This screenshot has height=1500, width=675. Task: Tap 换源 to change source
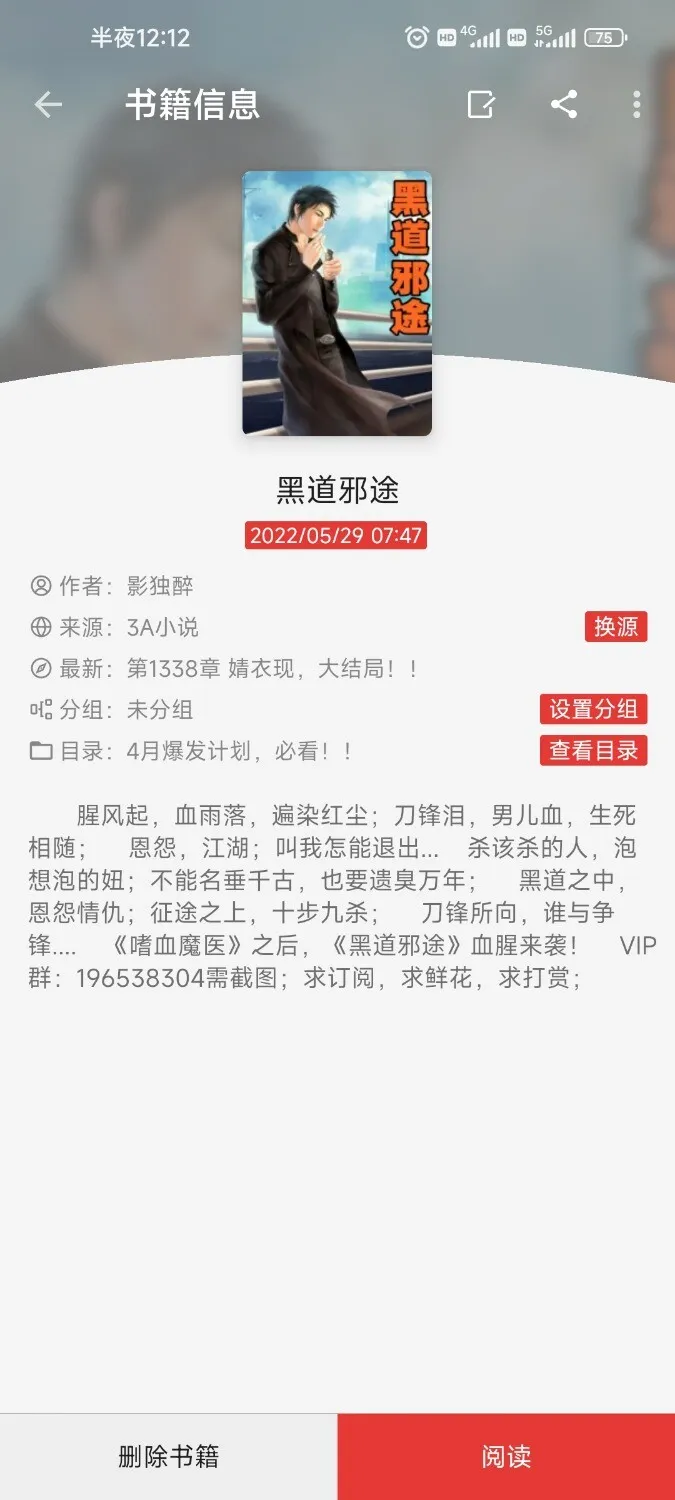point(616,627)
